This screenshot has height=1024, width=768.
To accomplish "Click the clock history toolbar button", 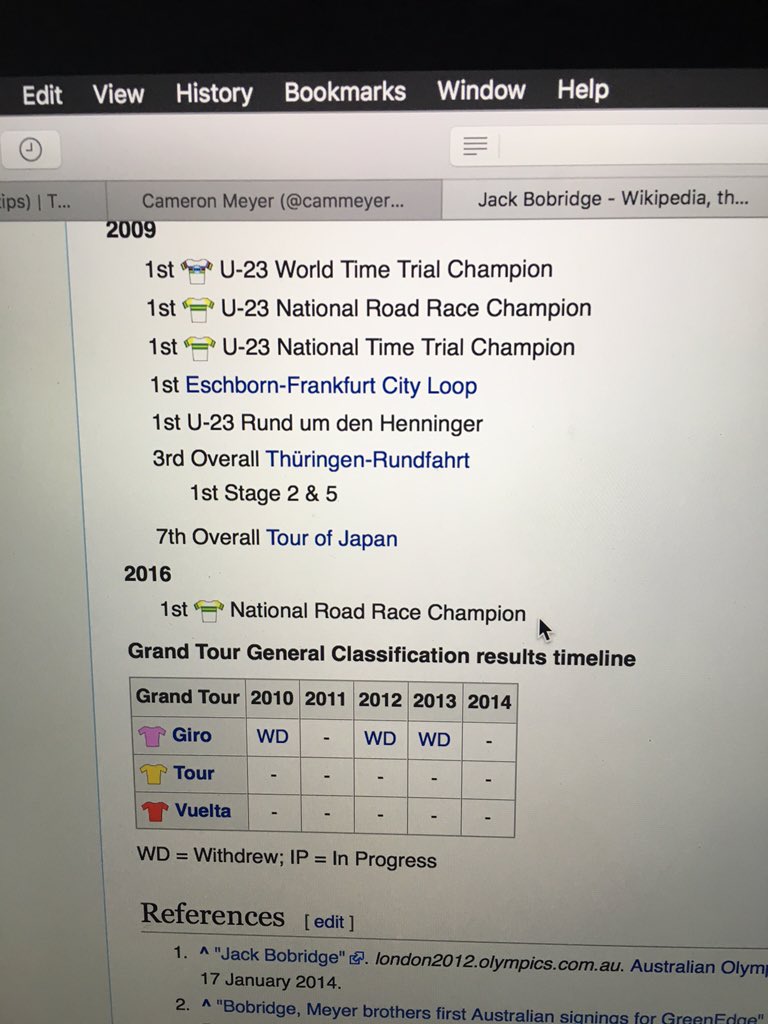I will pyautogui.click(x=31, y=150).
